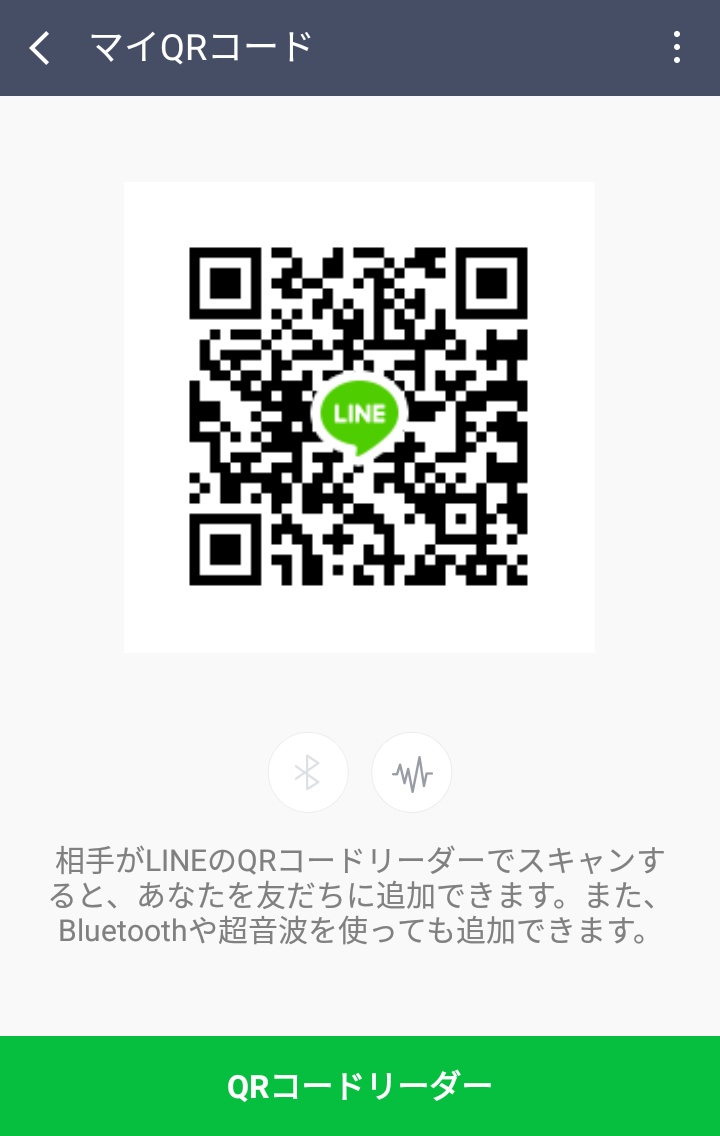
Task: Open the three-dot overflow menu
Action: click(677, 47)
